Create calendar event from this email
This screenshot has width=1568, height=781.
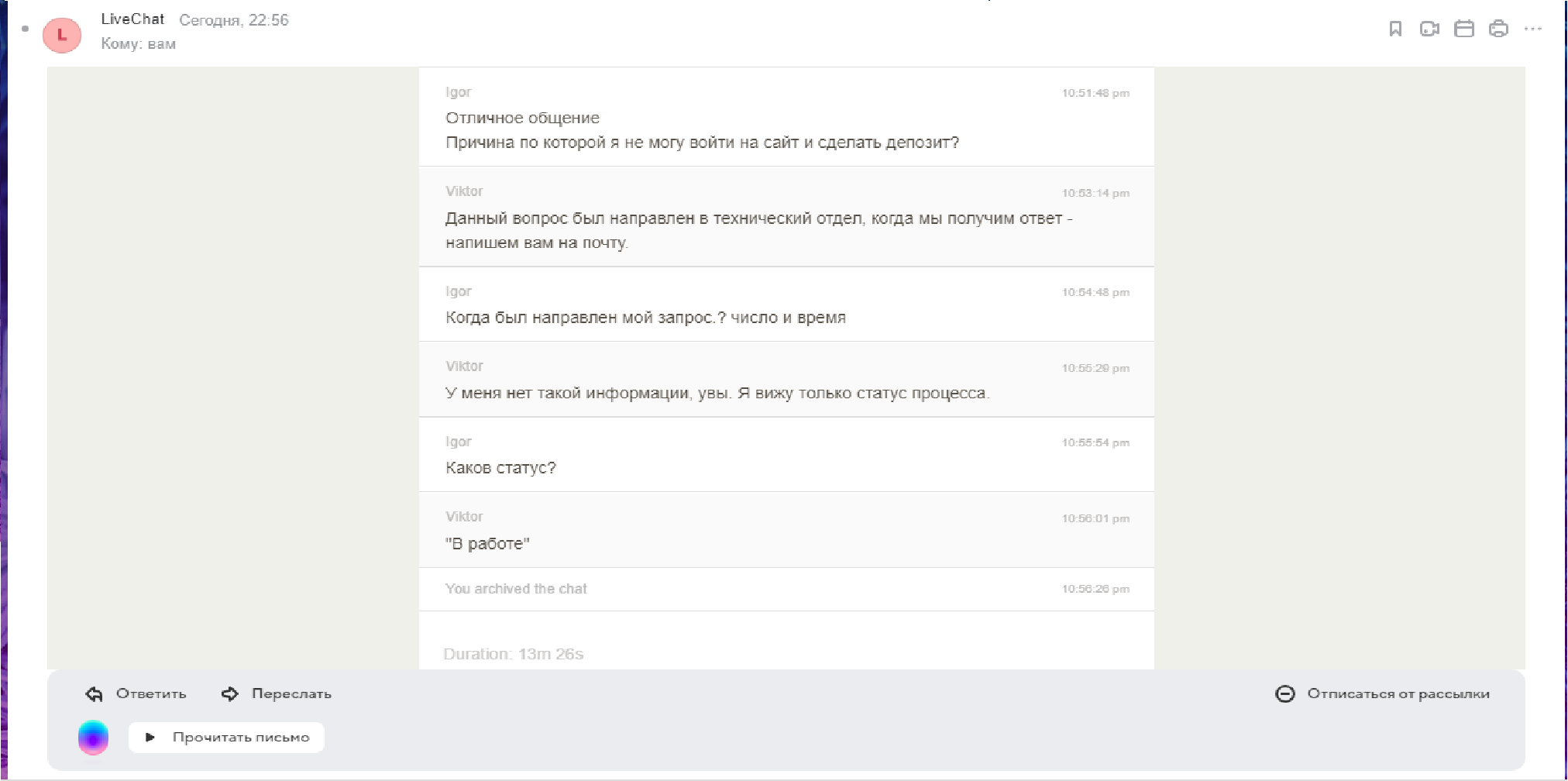[x=1463, y=29]
